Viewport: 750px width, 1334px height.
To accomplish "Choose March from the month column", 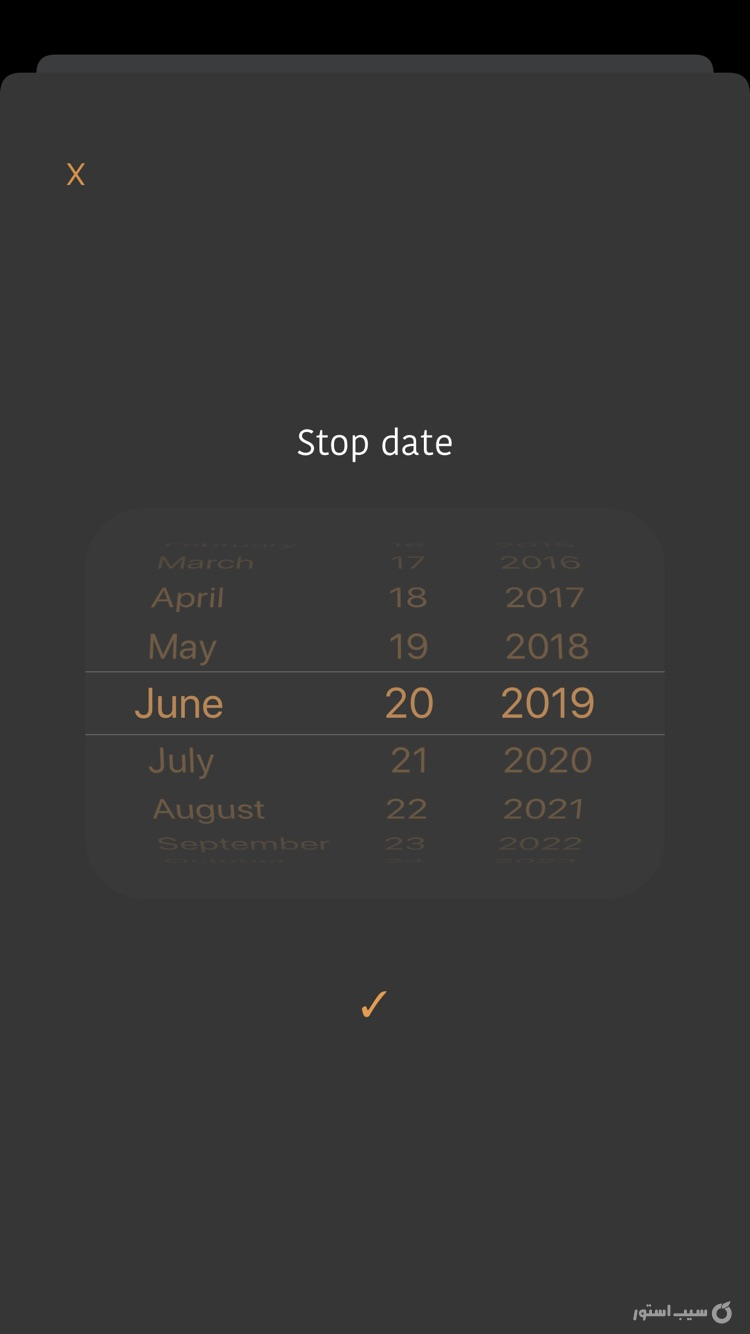I will coord(205,561).
